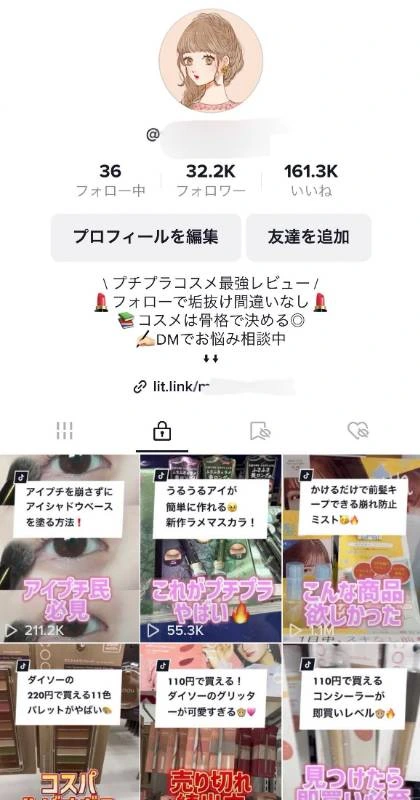Image resolution: width=420 pixels, height=800 pixels.
Task: Tap the profile avatar picture
Action: [211, 60]
